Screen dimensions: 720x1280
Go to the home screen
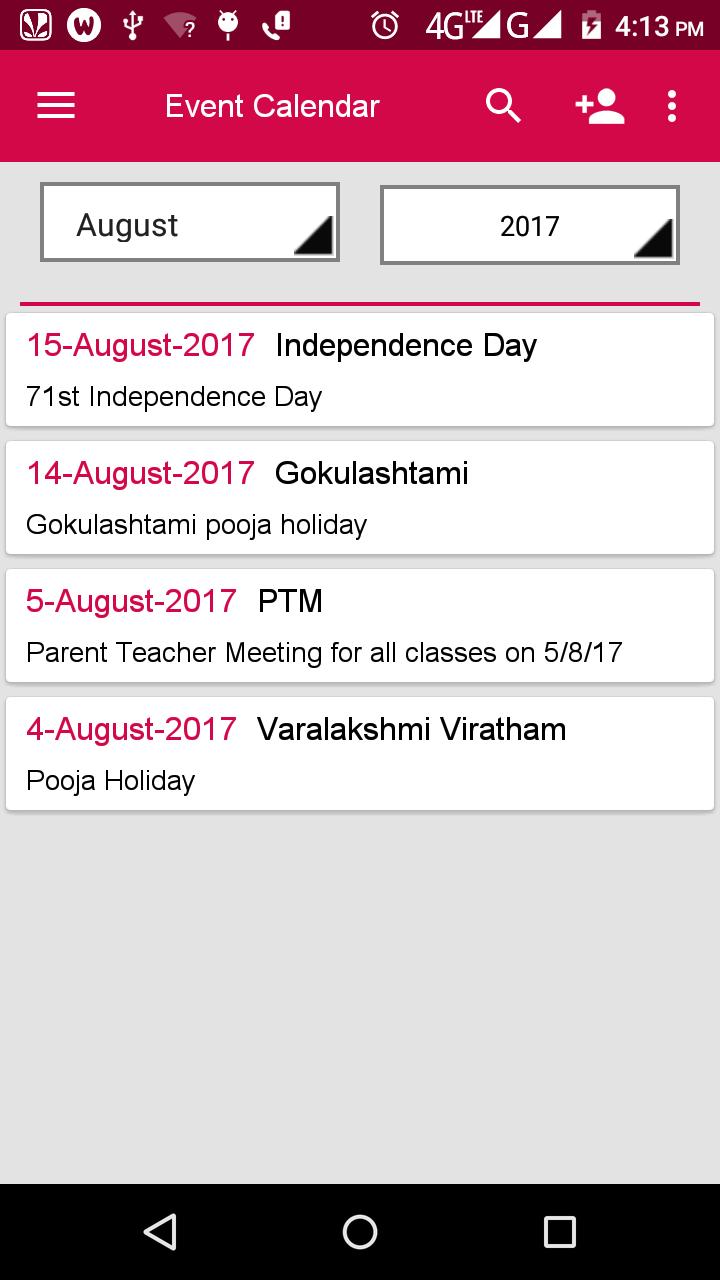click(360, 1231)
